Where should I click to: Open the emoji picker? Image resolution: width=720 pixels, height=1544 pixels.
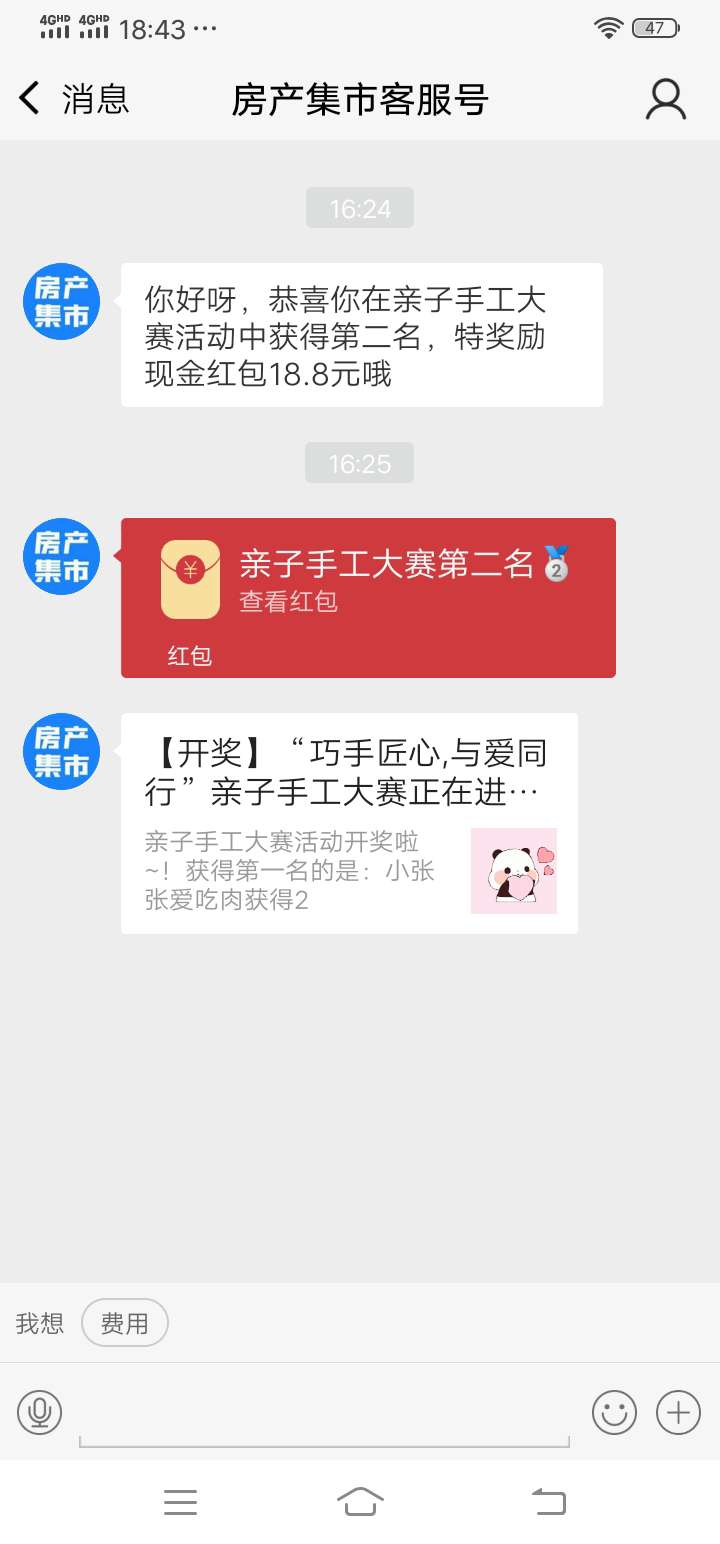(x=614, y=1412)
